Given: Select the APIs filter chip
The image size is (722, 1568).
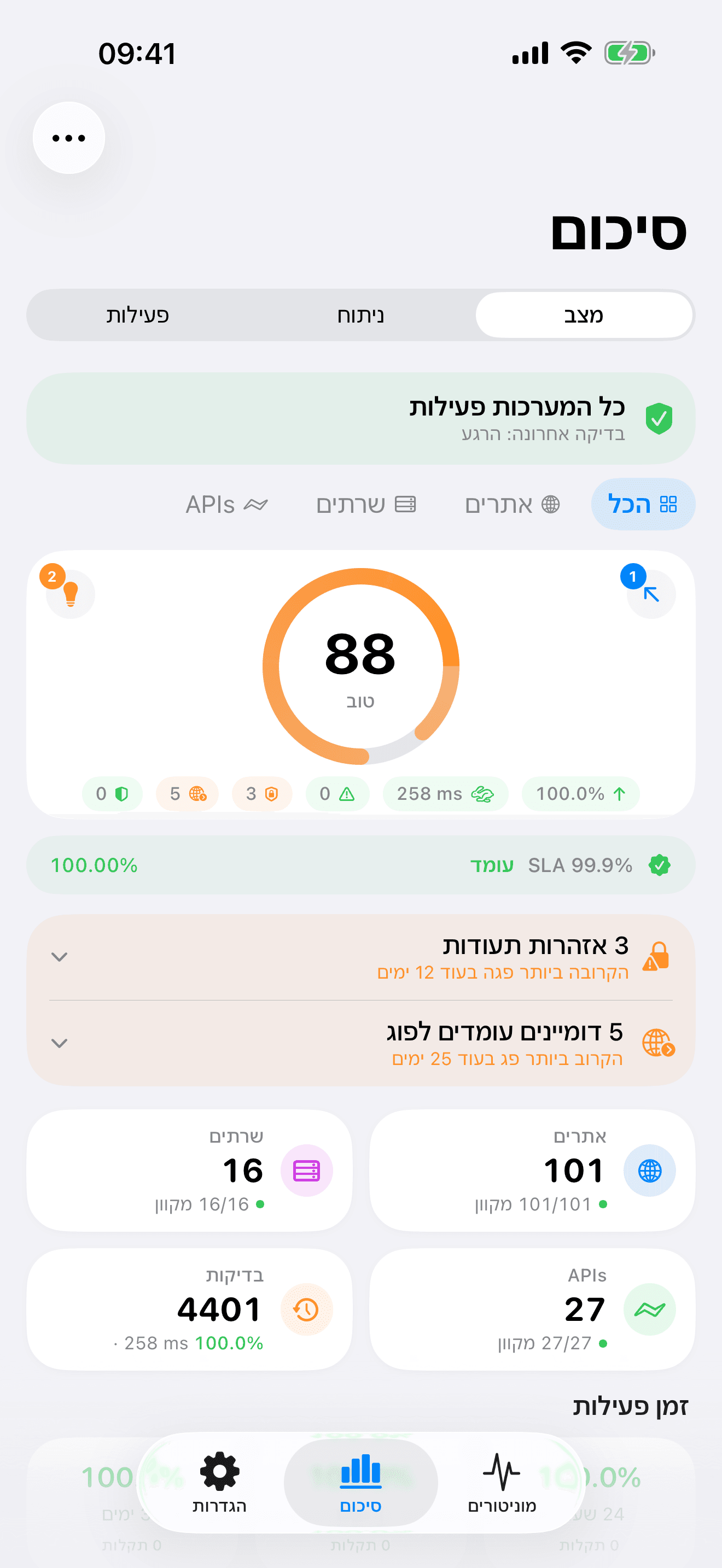Looking at the screenshot, I should click(x=226, y=504).
